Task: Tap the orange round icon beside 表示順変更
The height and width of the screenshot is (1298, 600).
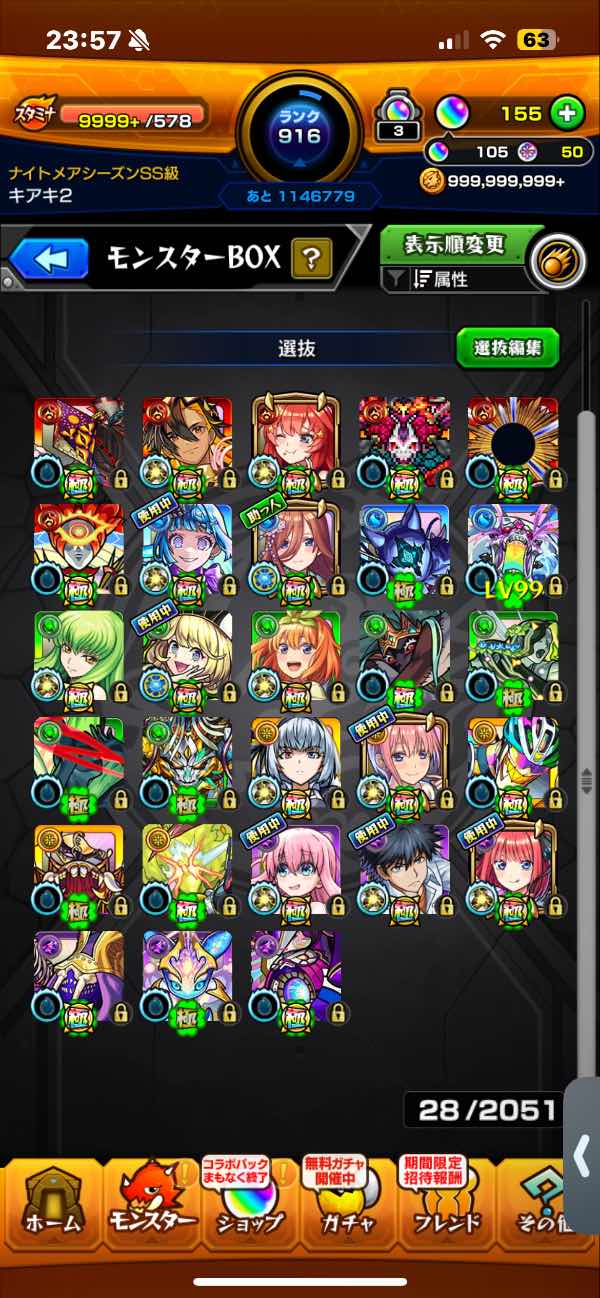Action: point(553,261)
